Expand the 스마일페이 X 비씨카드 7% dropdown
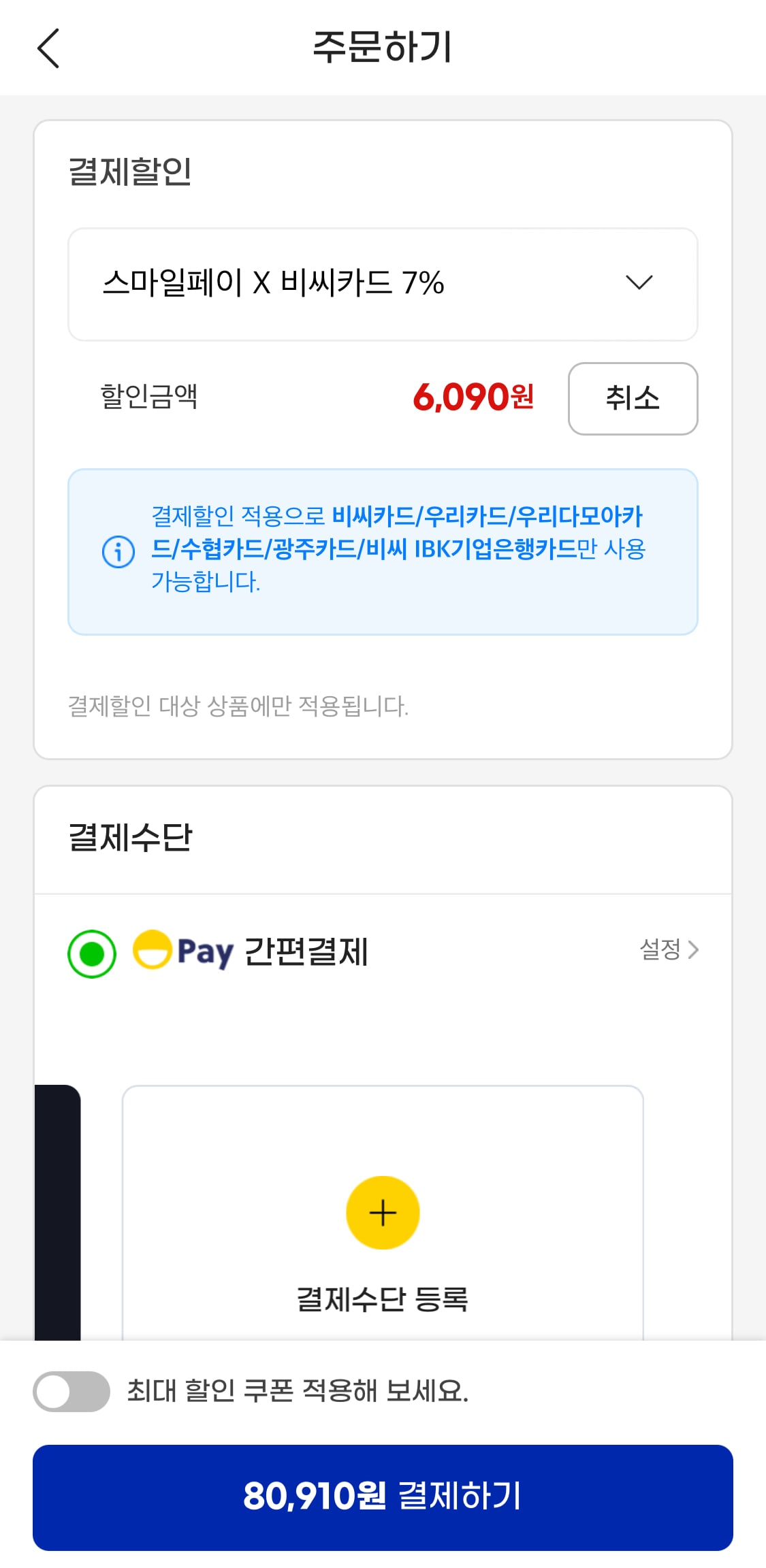The height and width of the screenshot is (1568, 766). click(383, 284)
